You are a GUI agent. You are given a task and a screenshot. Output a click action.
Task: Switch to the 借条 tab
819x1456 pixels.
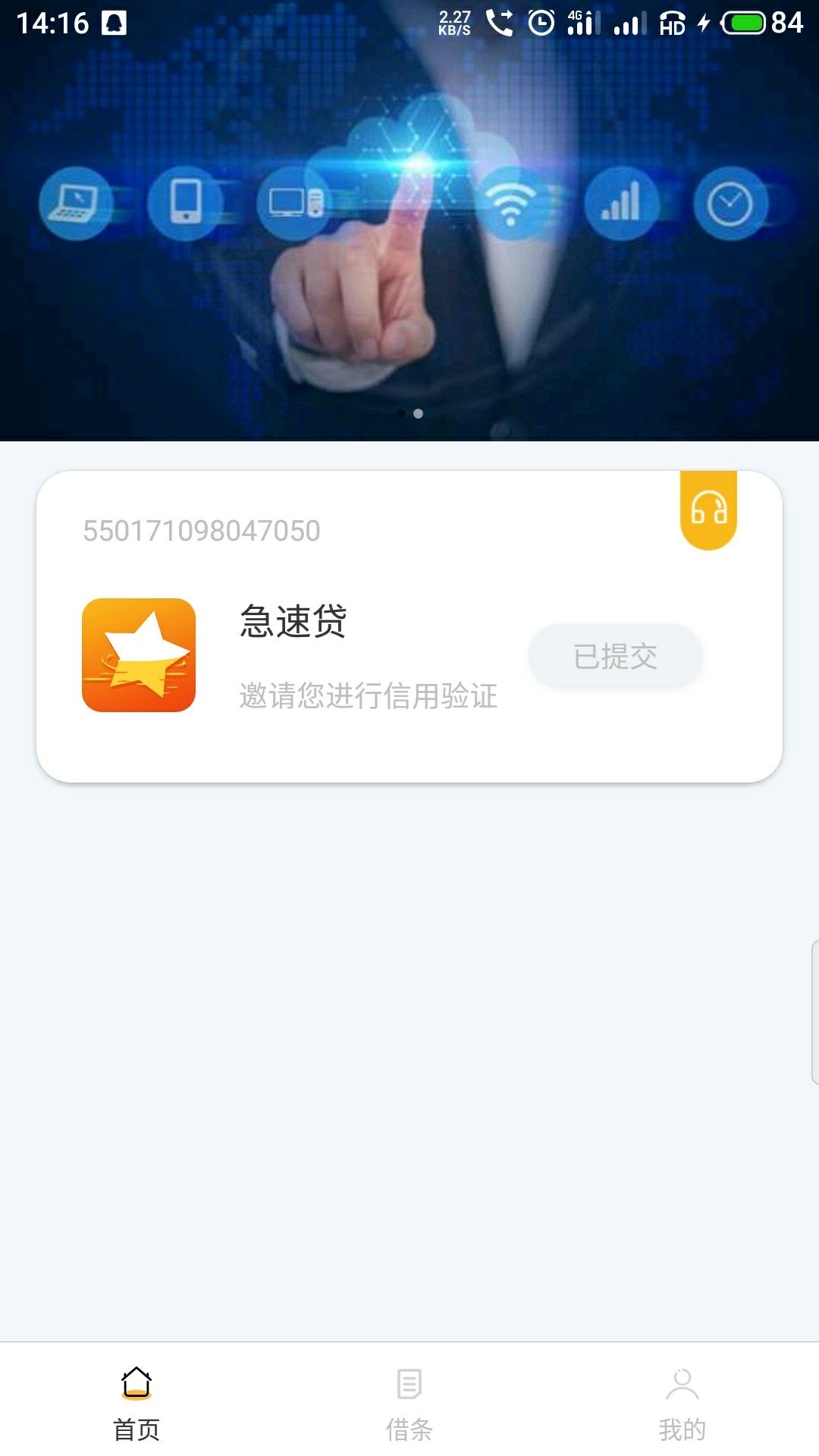(x=409, y=1403)
